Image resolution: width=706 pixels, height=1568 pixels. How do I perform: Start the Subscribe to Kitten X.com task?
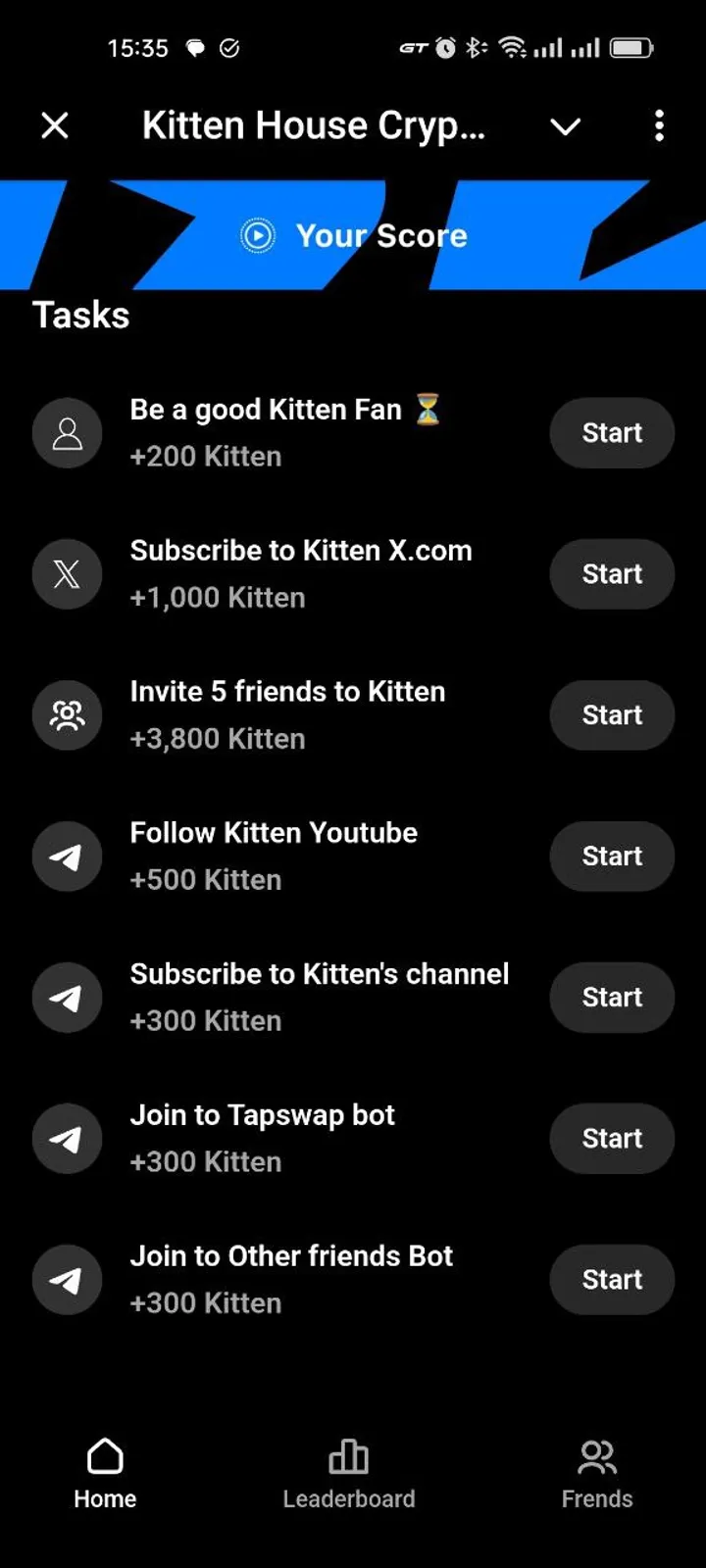tap(611, 574)
